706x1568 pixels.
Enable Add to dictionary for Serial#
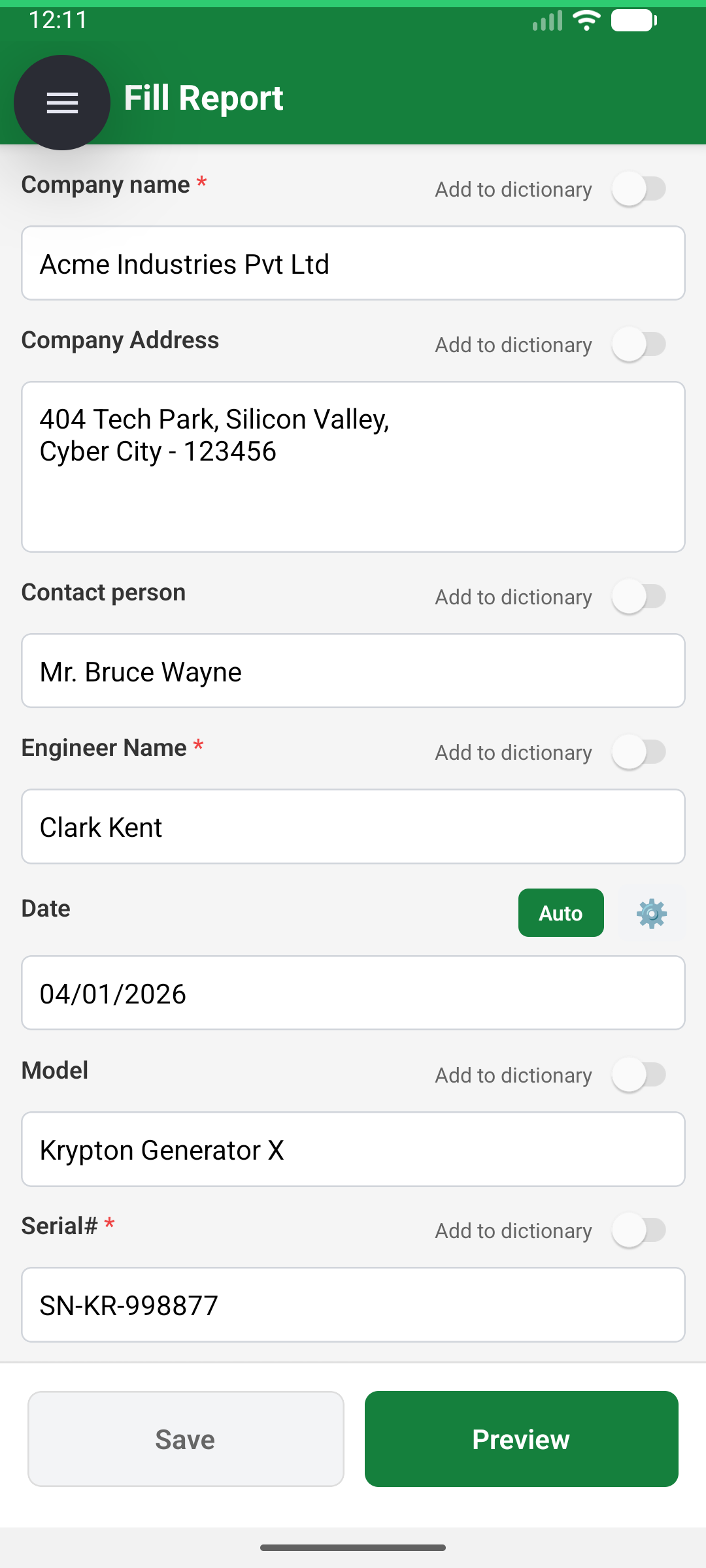(x=640, y=1230)
